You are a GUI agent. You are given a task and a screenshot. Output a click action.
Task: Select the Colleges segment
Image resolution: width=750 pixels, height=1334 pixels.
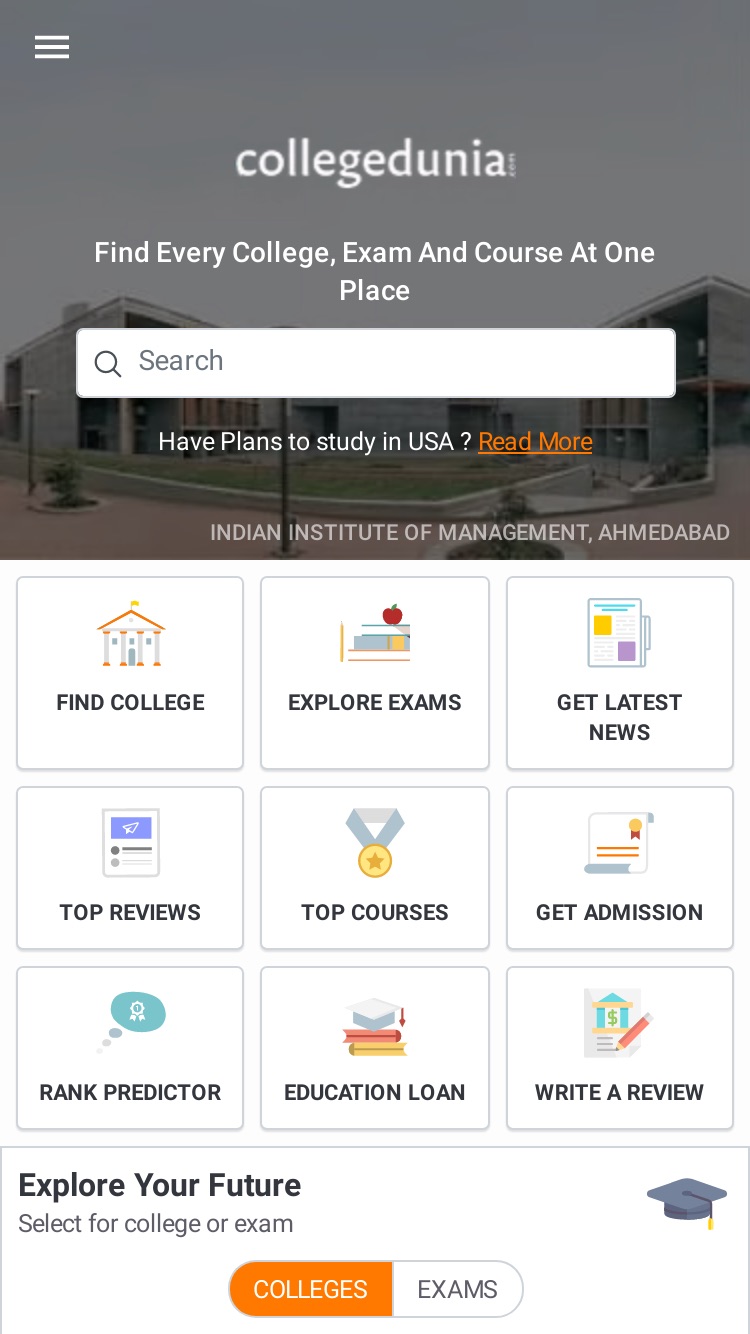(x=311, y=1289)
